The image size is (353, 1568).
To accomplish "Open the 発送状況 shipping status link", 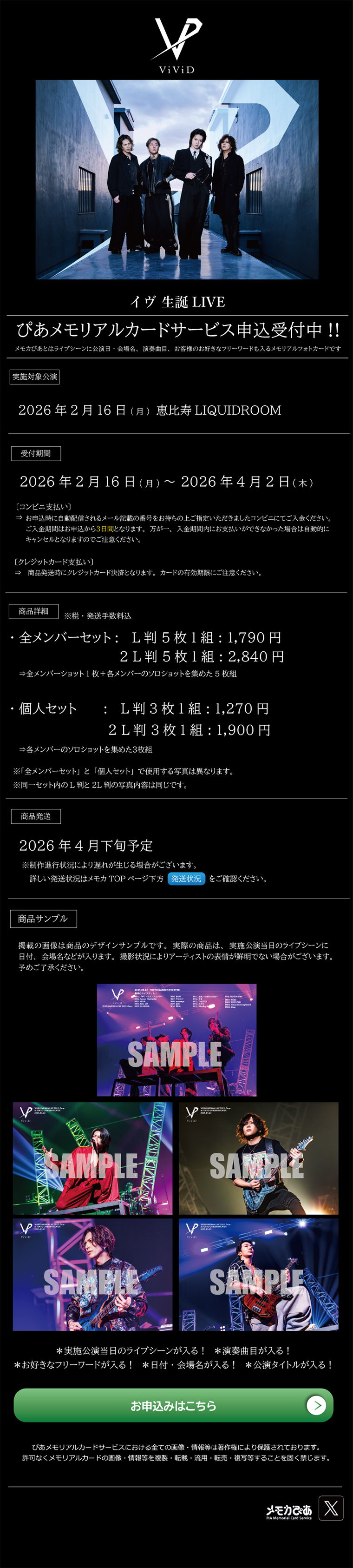I will point(186,878).
